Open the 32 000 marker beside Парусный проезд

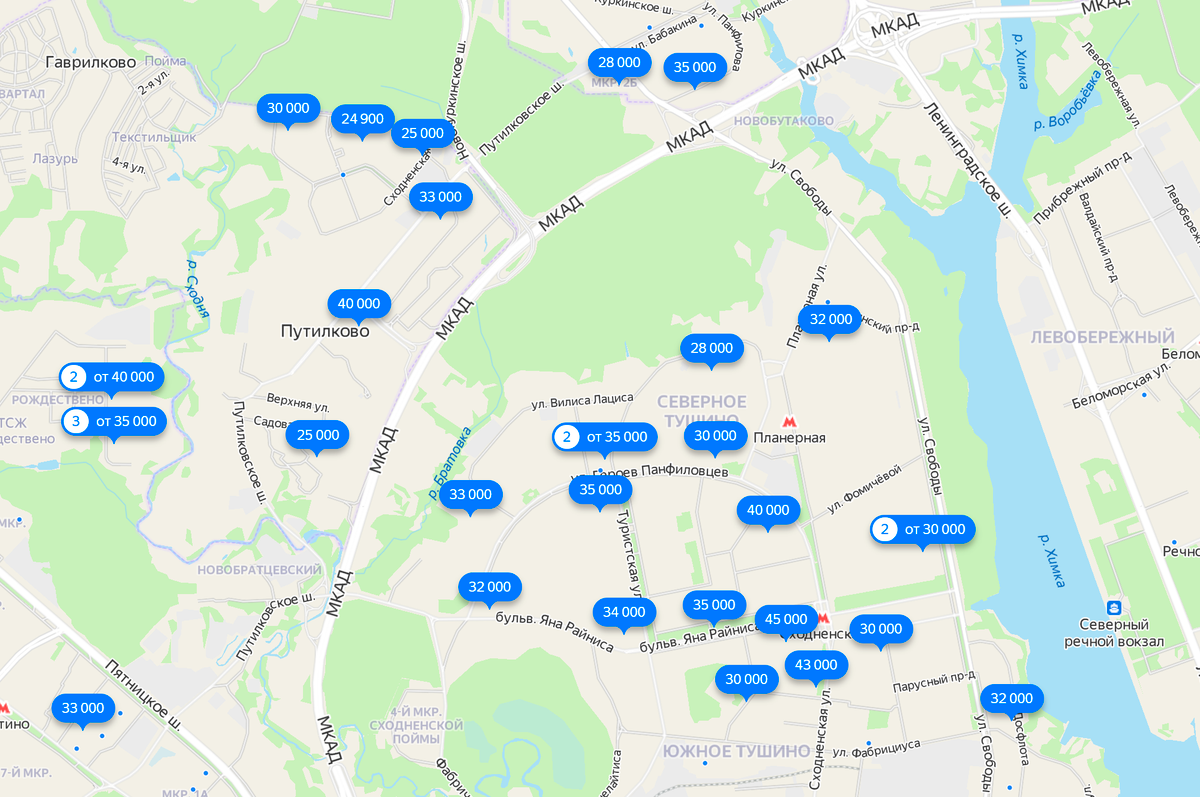click(x=1011, y=698)
